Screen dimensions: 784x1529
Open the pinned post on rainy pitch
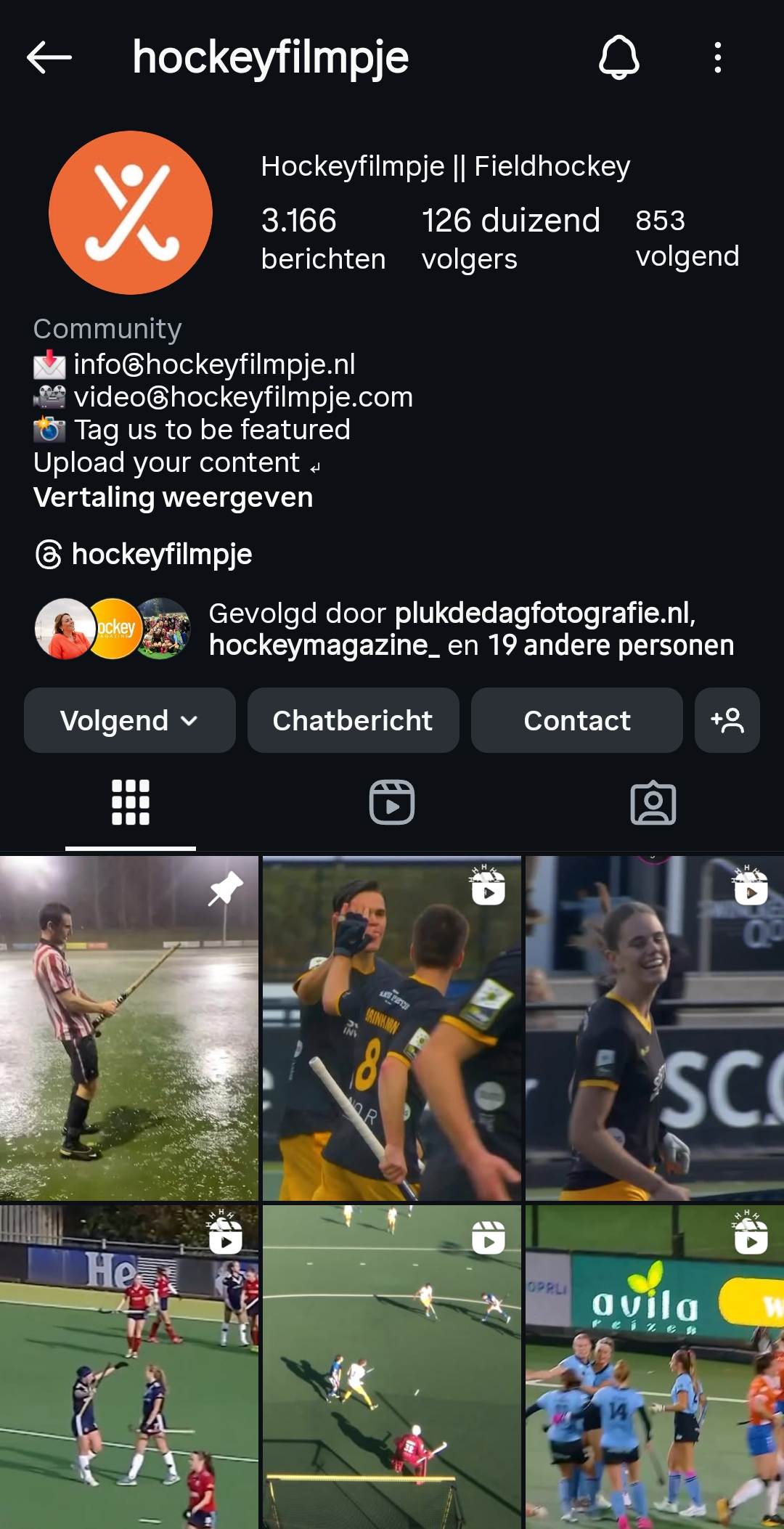[x=129, y=1027]
